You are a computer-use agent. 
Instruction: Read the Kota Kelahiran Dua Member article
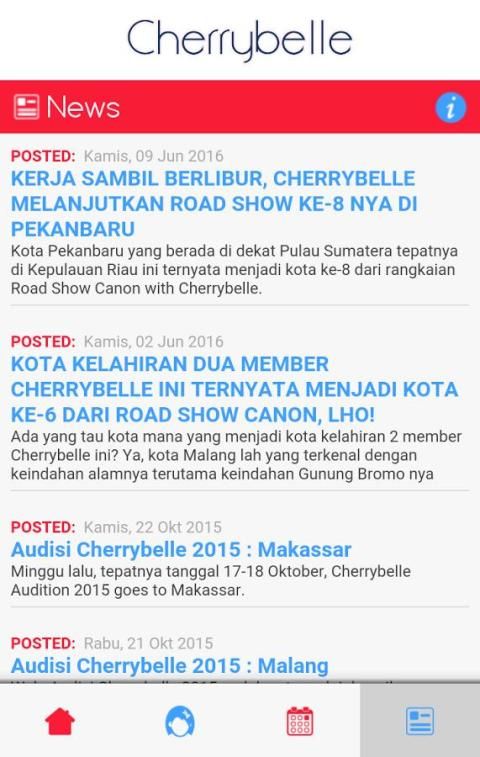pos(234,389)
